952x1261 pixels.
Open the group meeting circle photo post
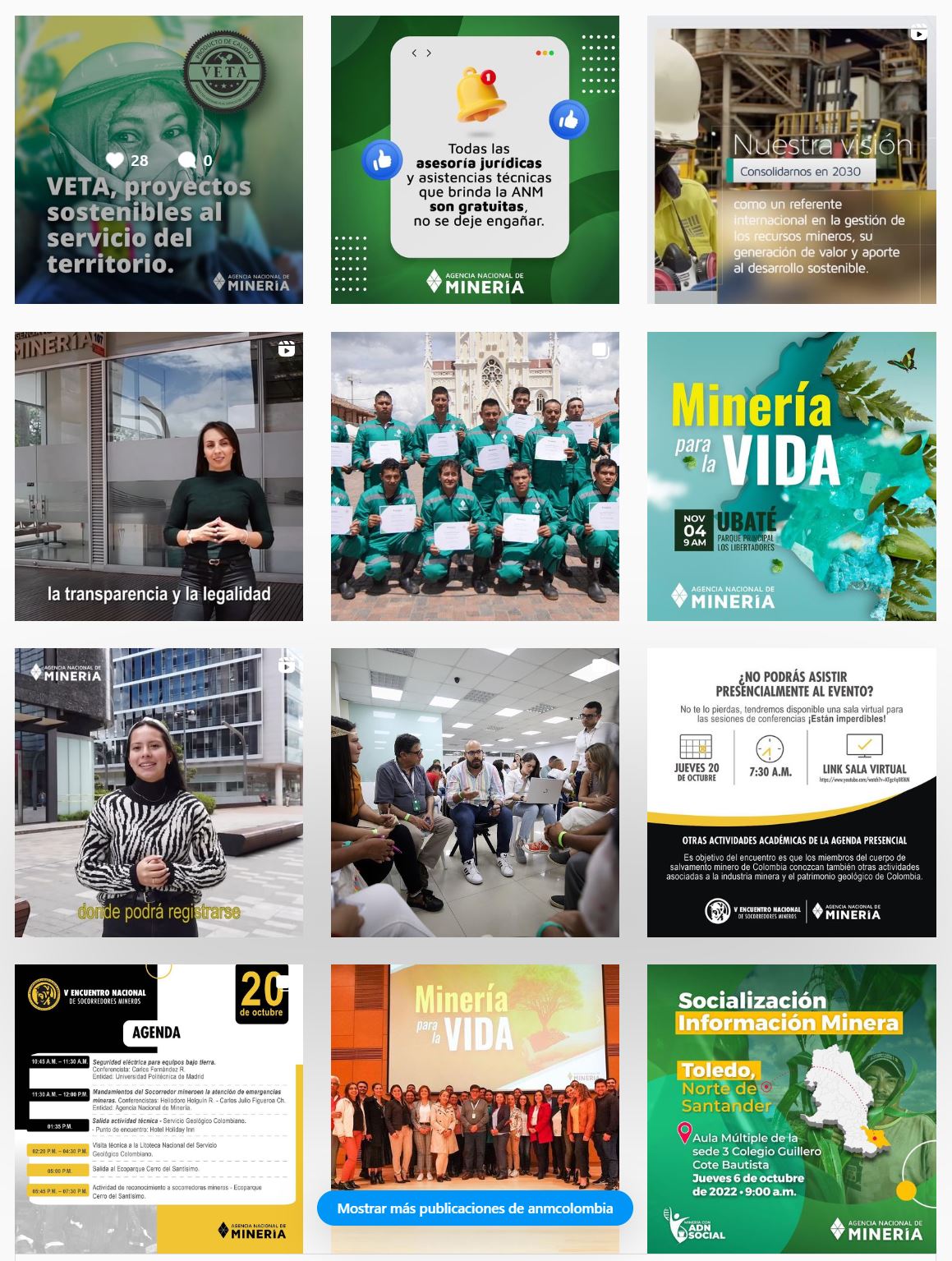tap(475, 792)
